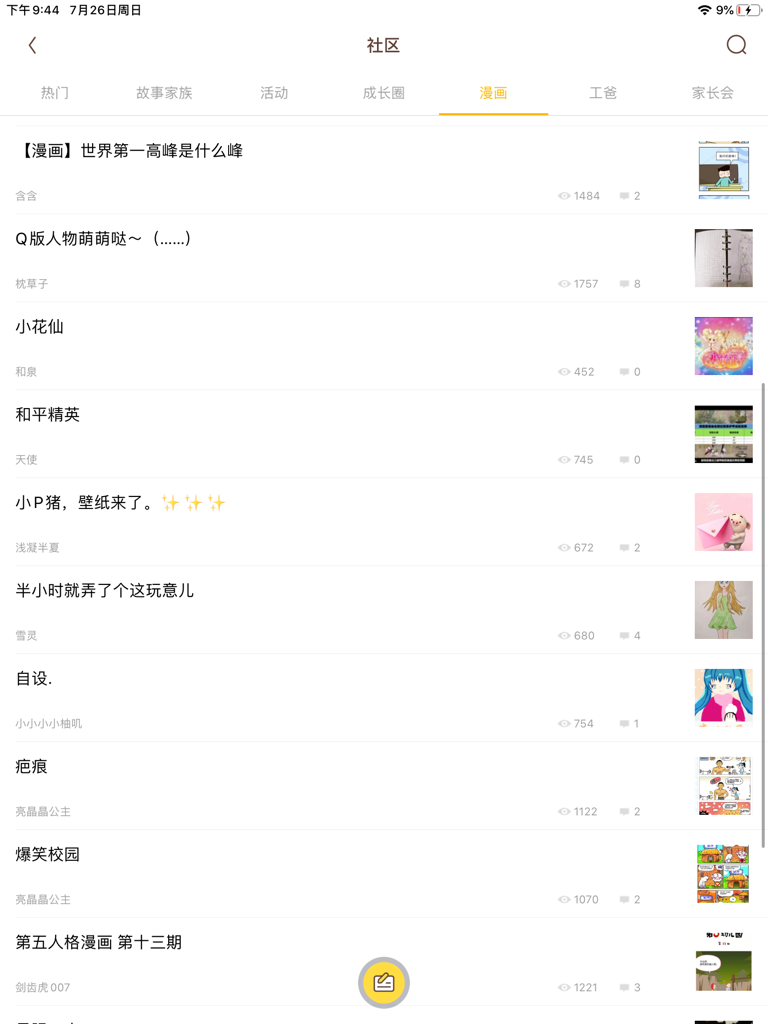Switch to the 活动 tab
768x1024 pixels.
coord(274,93)
